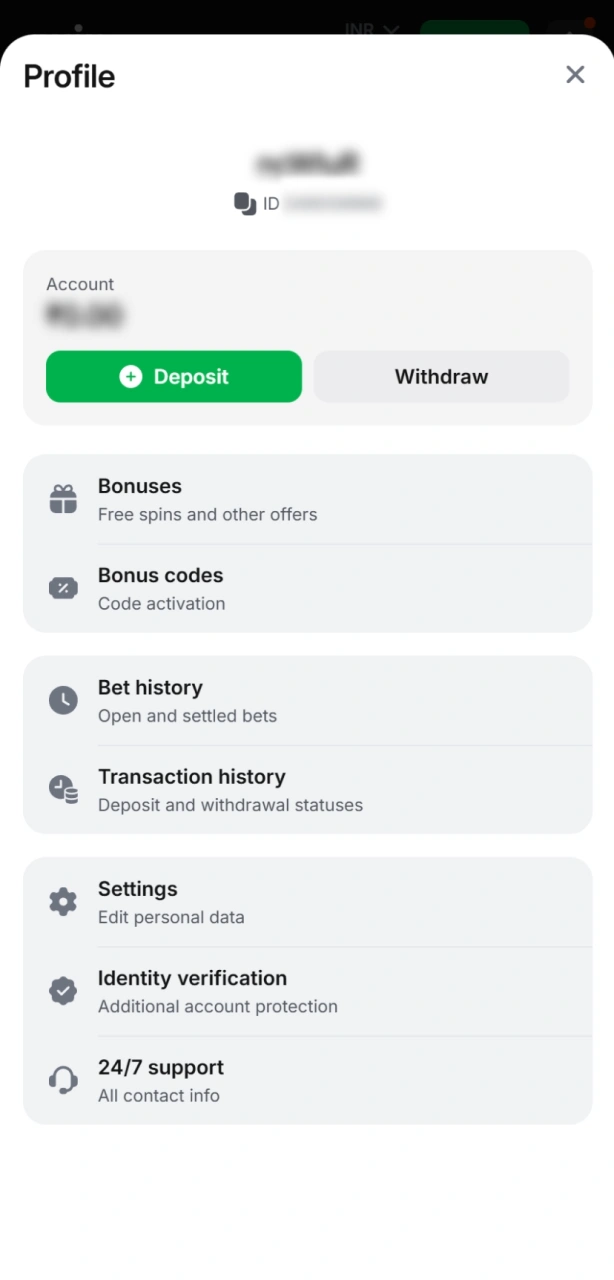Copy the account ID
614x1280 pixels.
tap(245, 204)
